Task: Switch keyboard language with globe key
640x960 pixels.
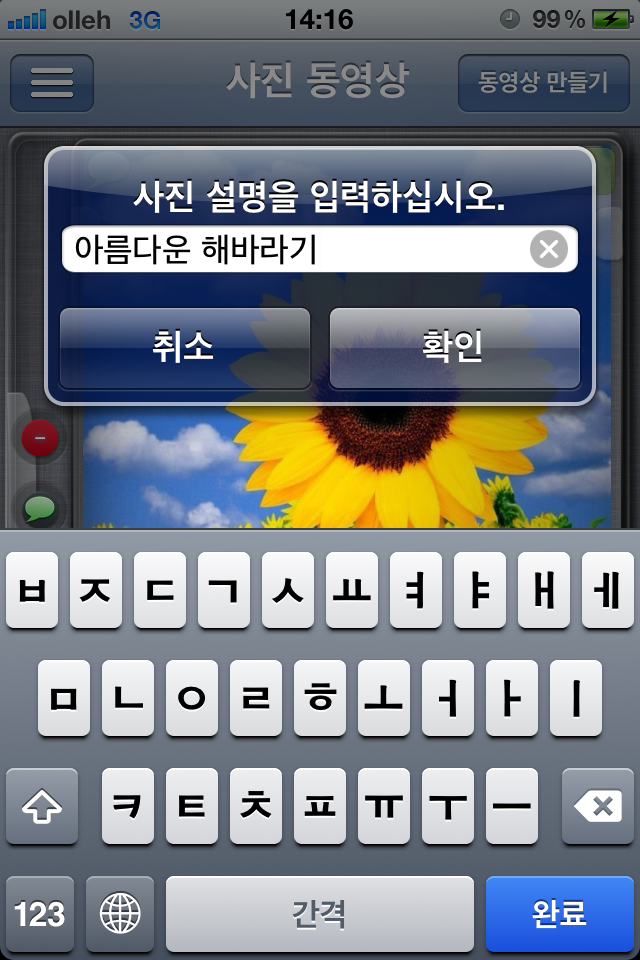Action: pyautogui.click(x=120, y=913)
